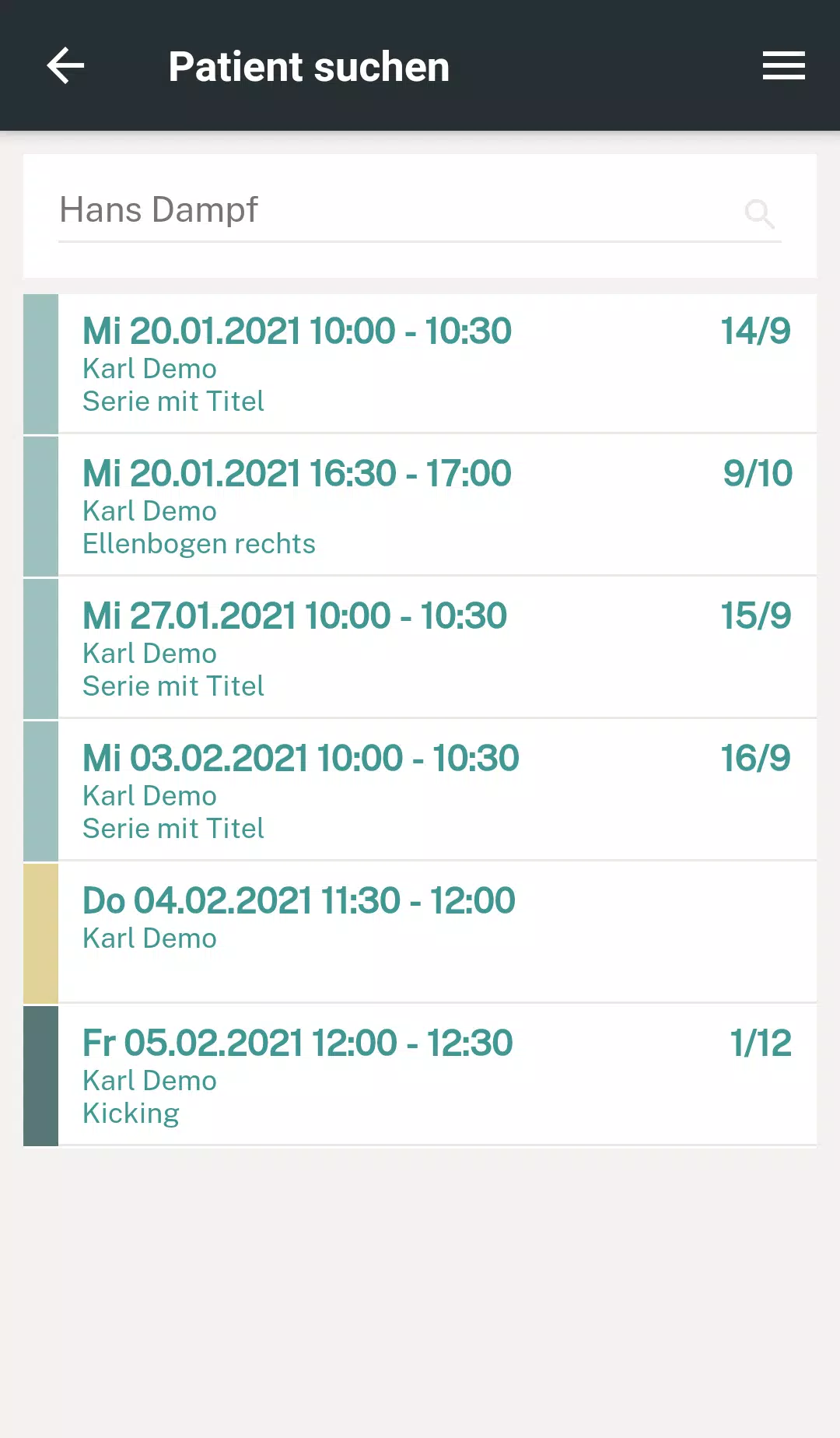
Task: Tap the Hans Dampf search field
Action: pos(420,212)
